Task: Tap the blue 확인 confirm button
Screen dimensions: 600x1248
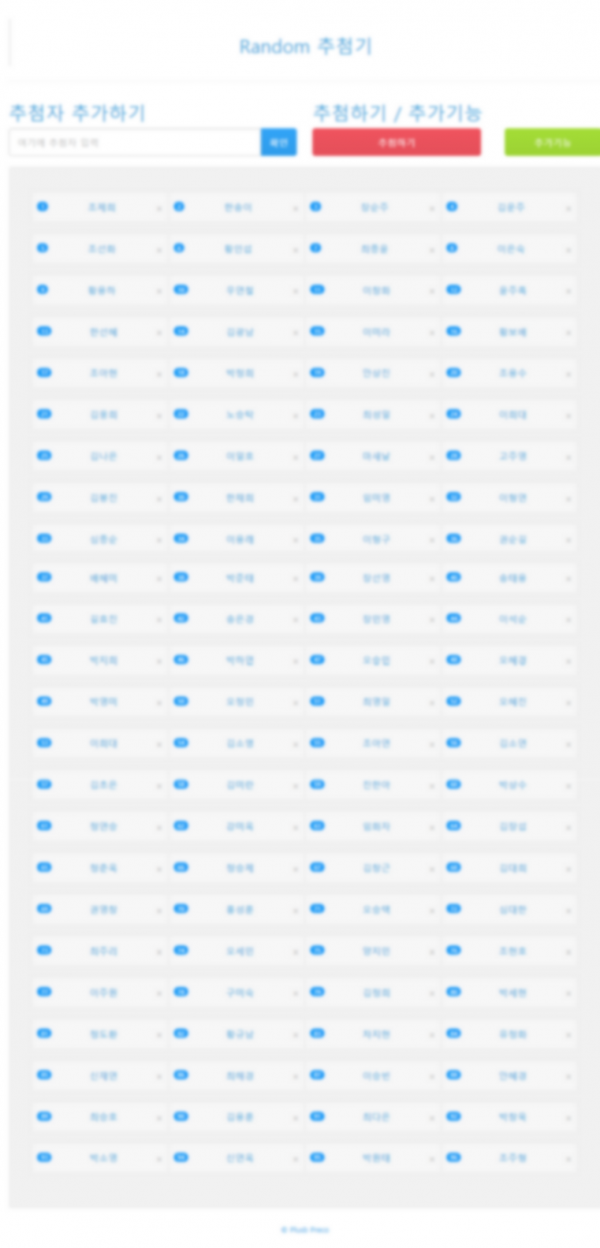Action: pyautogui.click(x=278, y=142)
